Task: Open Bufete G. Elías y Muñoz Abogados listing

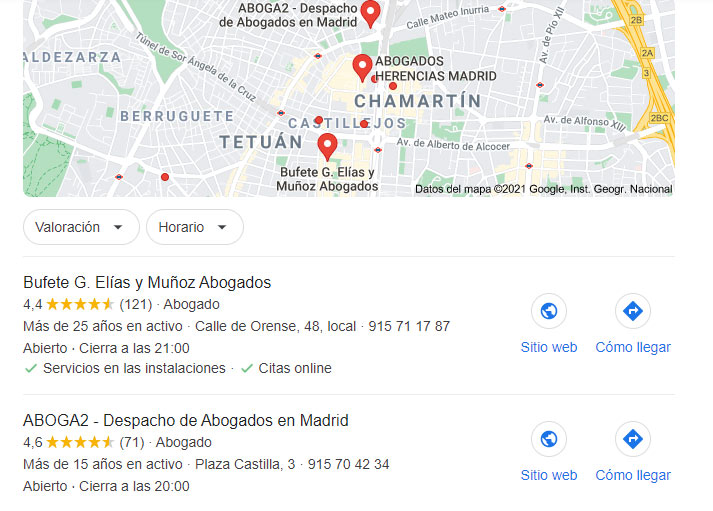Action: coord(147,282)
